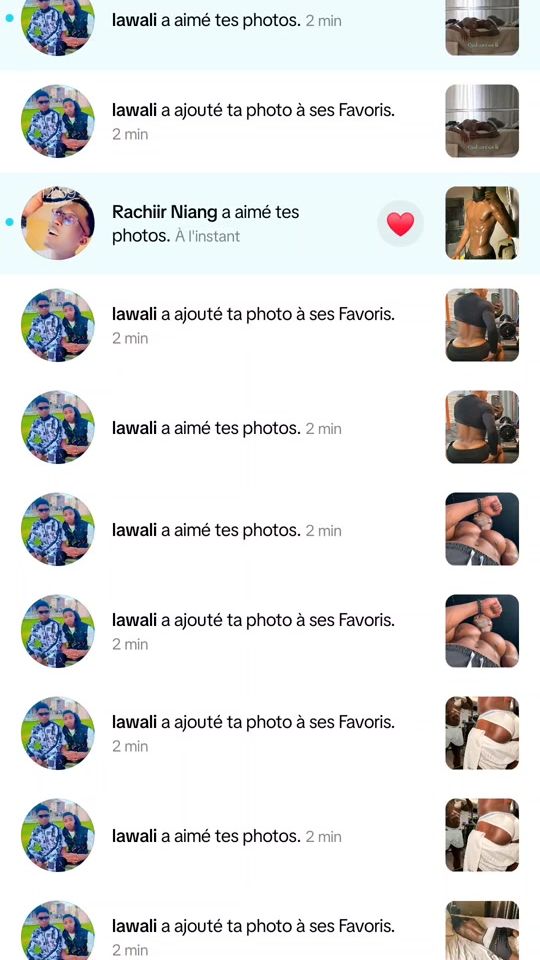Open Rachiir Niang's like notification
The image size is (540, 960).
pyautogui.click(x=270, y=223)
